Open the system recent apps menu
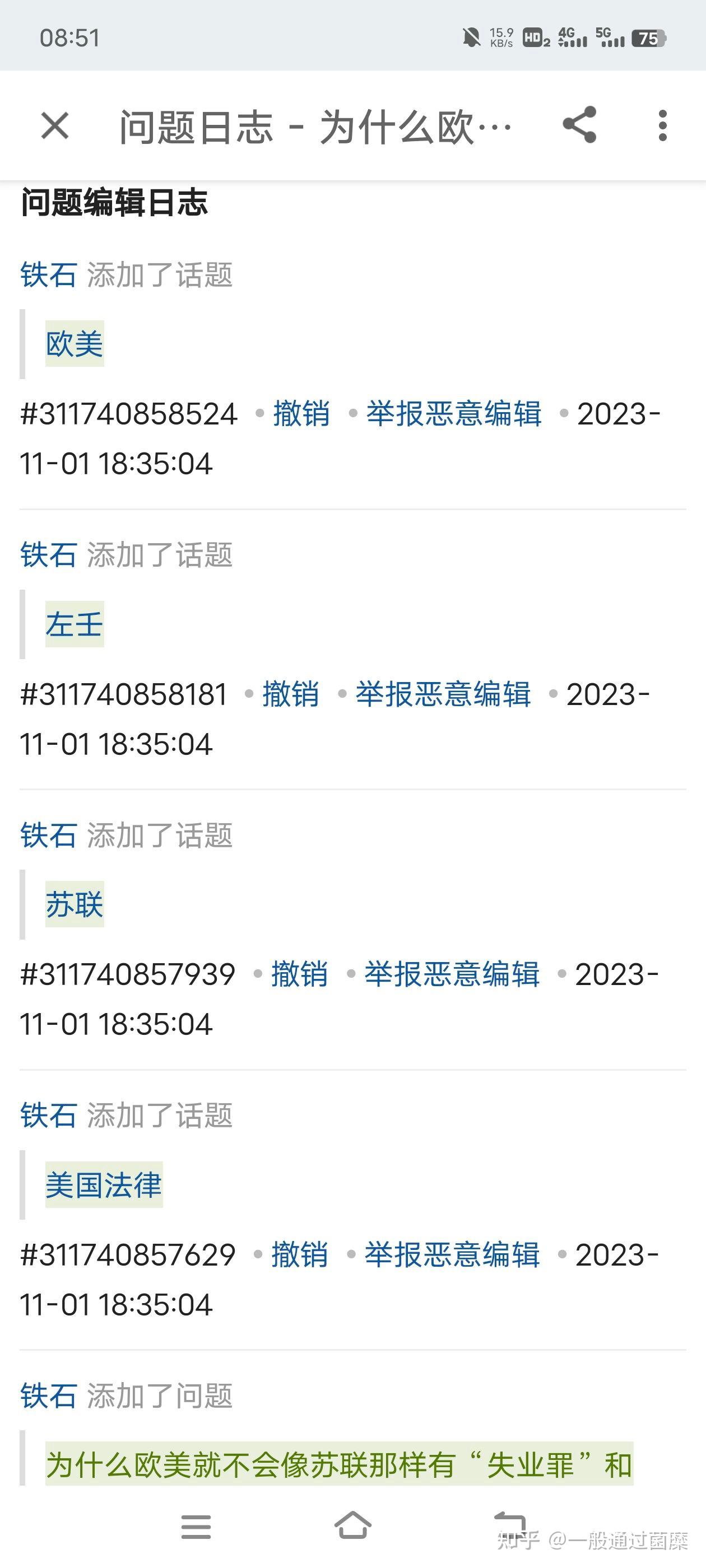 pos(196,1527)
